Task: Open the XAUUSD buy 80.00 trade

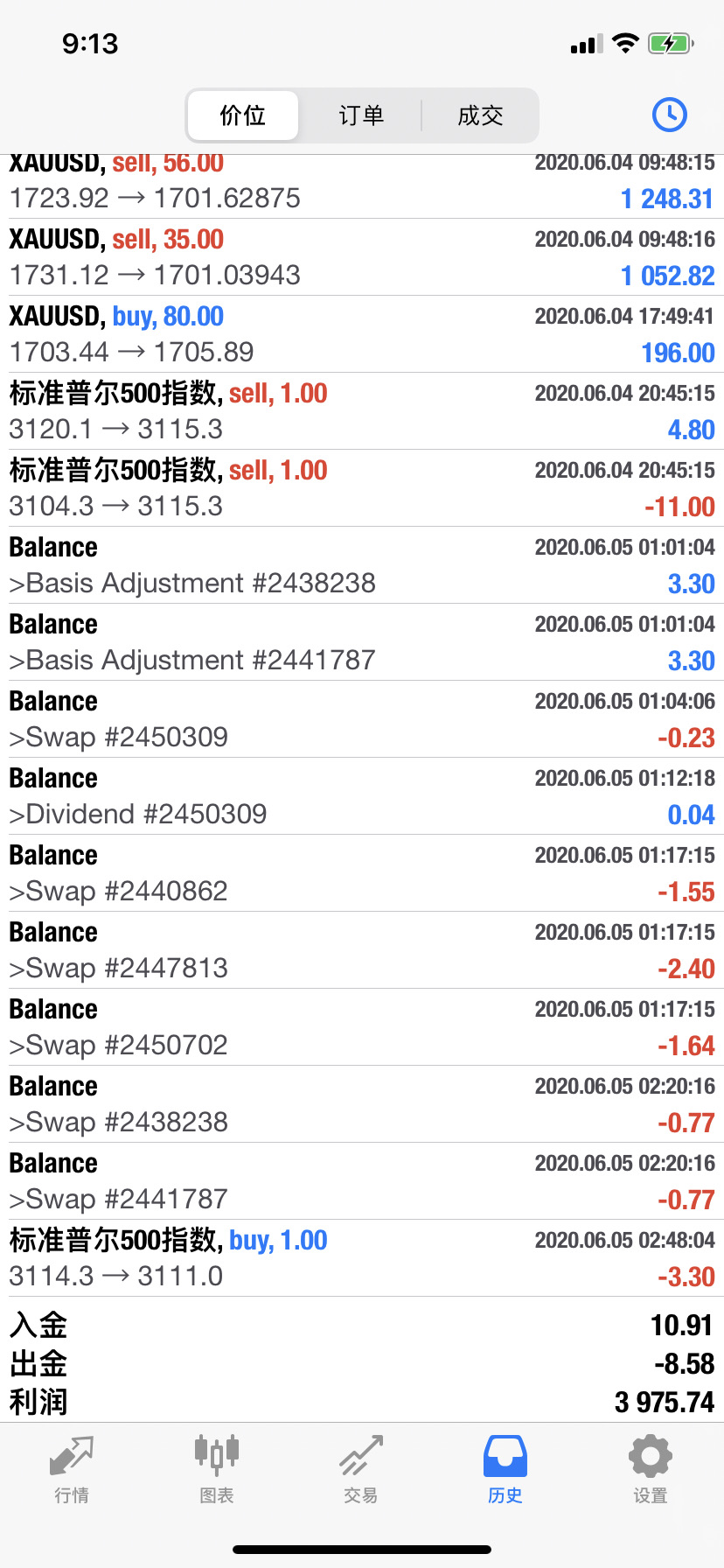Action: click(362, 334)
